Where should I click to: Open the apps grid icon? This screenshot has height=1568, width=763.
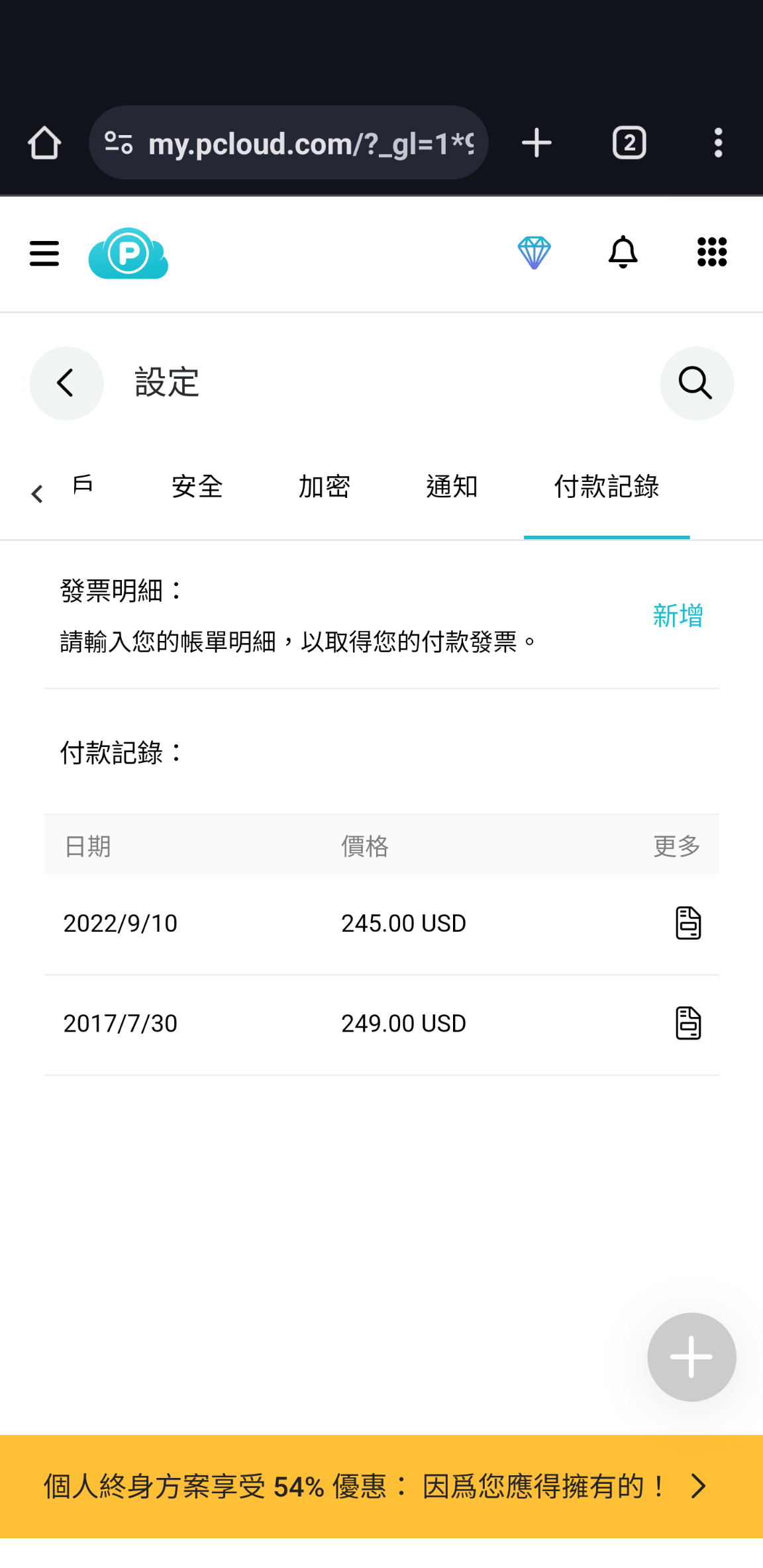(x=712, y=252)
